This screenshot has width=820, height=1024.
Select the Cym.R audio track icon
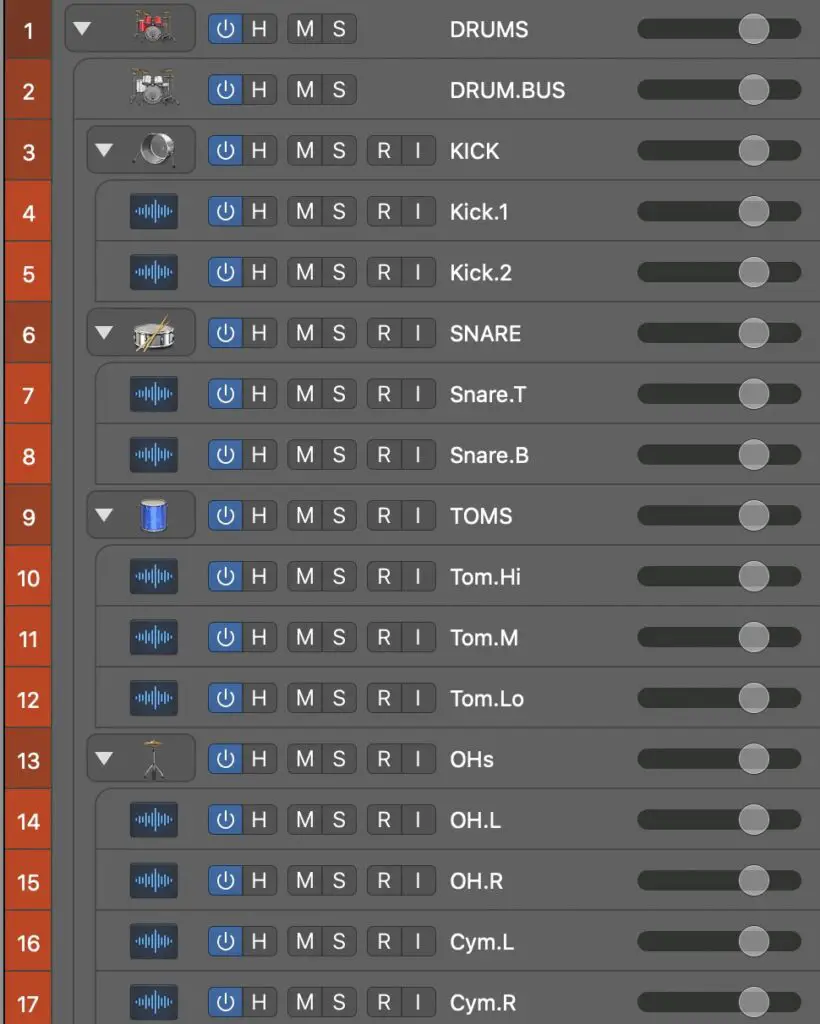[x=153, y=1002]
